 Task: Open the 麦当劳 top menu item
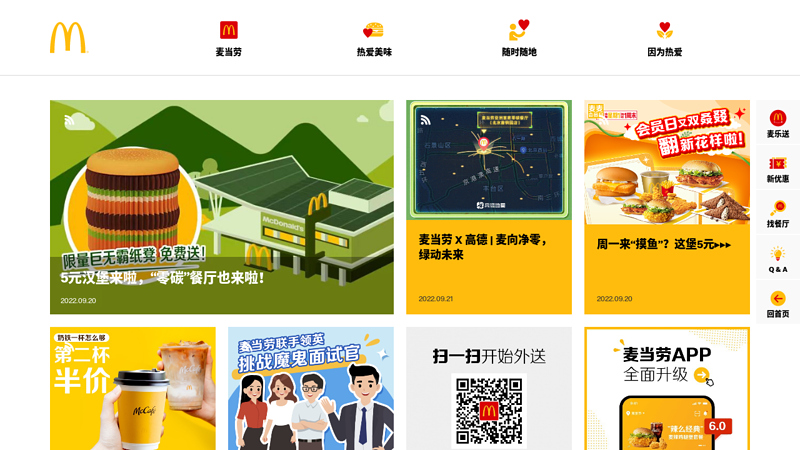click(x=228, y=38)
